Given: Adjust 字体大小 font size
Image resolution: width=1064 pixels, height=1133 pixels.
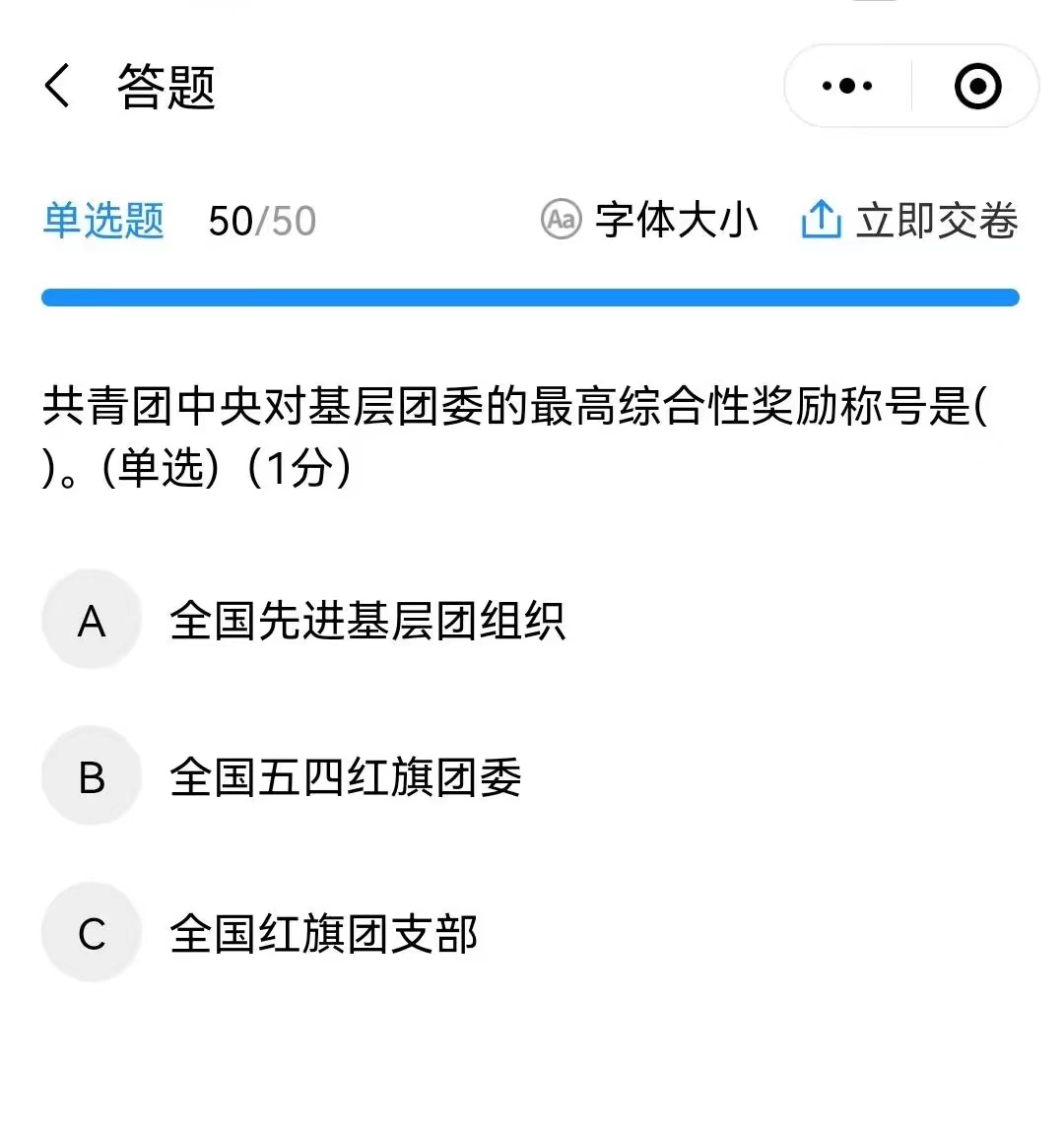Looking at the screenshot, I should tap(650, 220).
